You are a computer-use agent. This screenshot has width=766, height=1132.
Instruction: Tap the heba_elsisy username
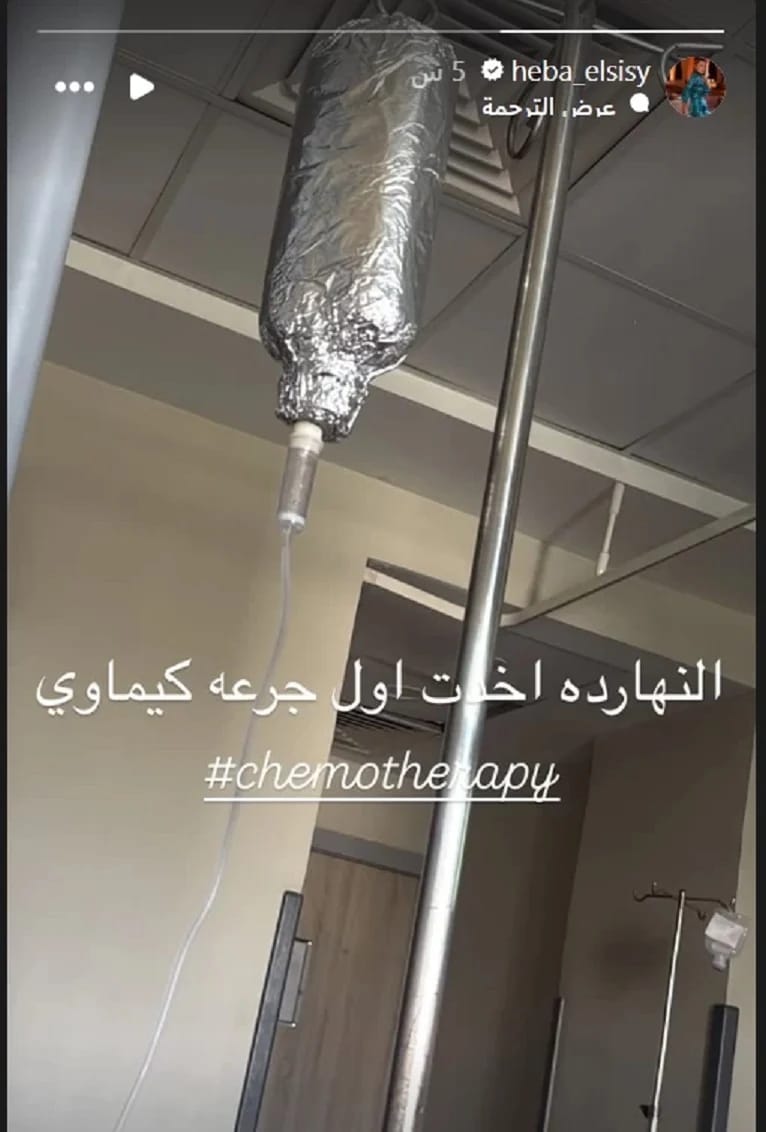[579, 72]
